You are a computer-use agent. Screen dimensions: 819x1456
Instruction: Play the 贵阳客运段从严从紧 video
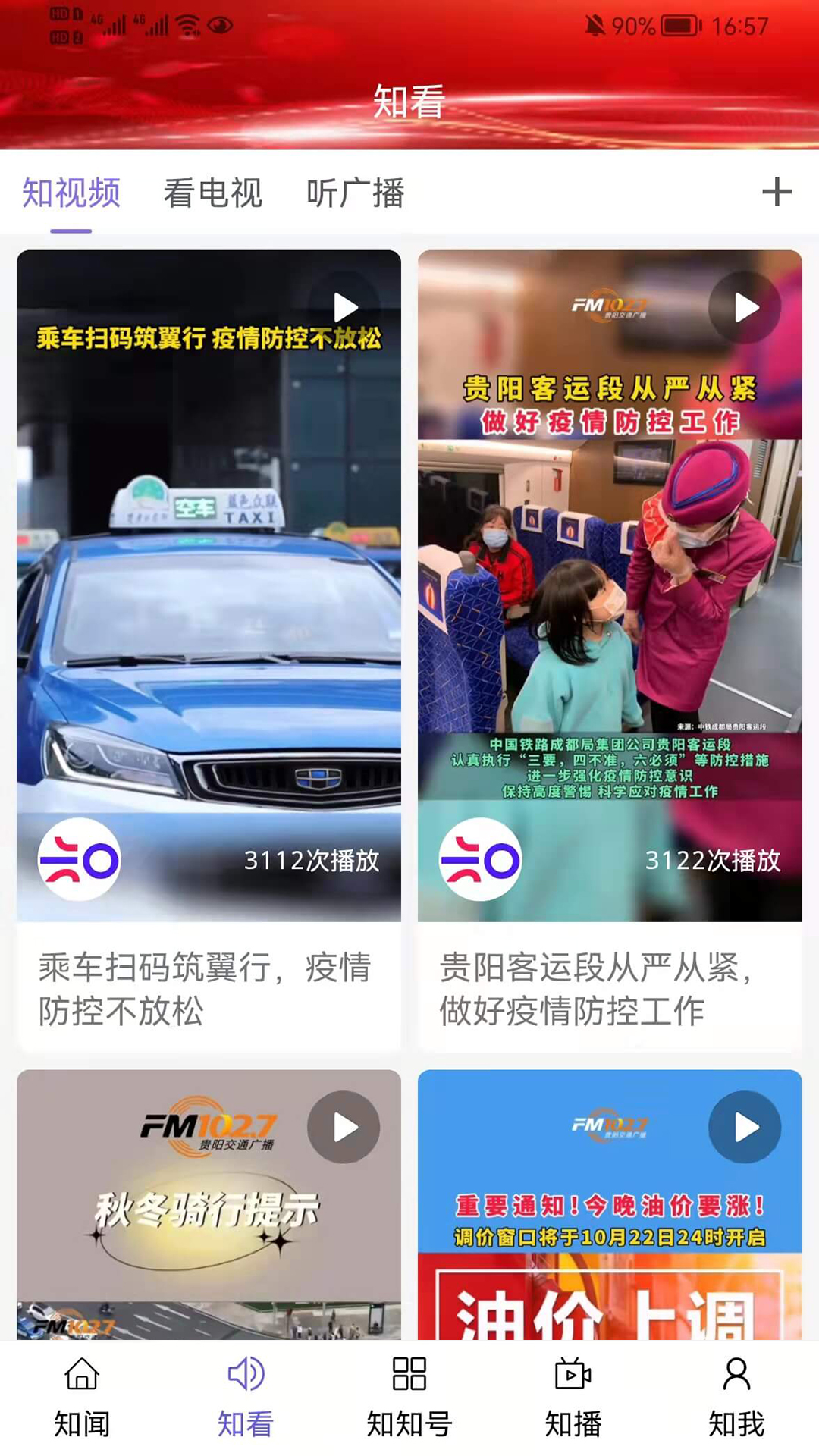[745, 308]
